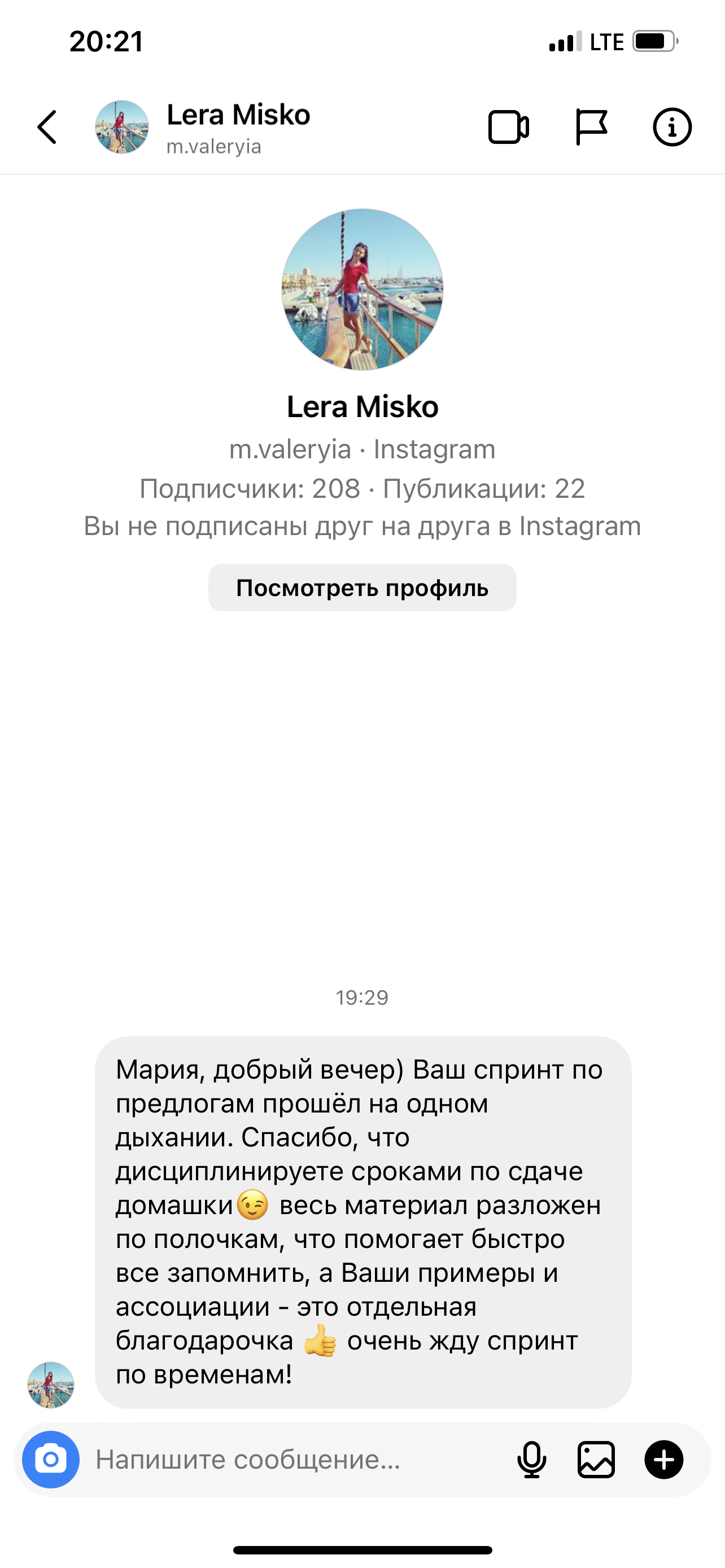Tap the Посмотреть профиль button
Viewport: 725px width, 1568px height.
362,588
